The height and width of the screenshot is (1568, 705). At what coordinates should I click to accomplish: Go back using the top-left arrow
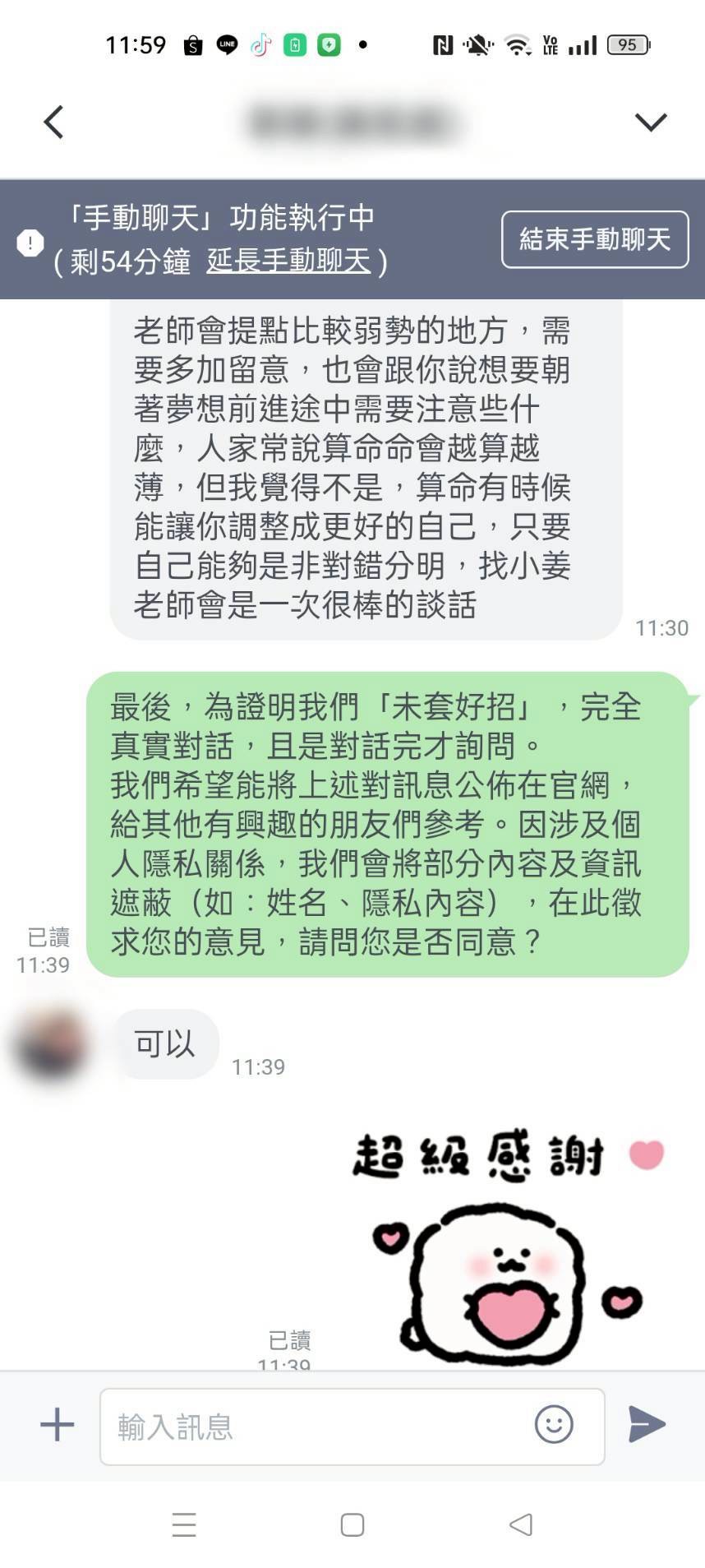(54, 123)
